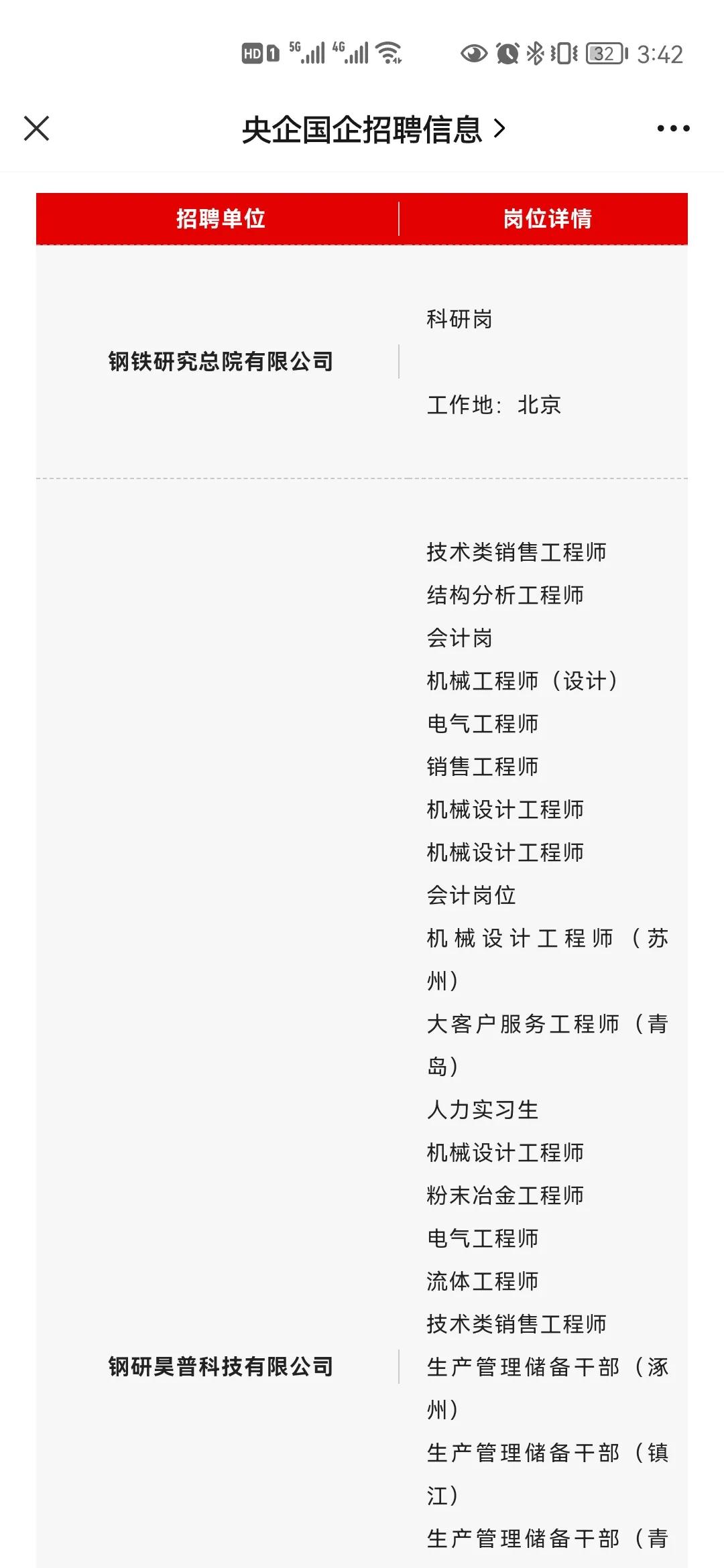Select the 流体工程师 job listing
This screenshot has width=724, height=1568.
pos(481,1282)
